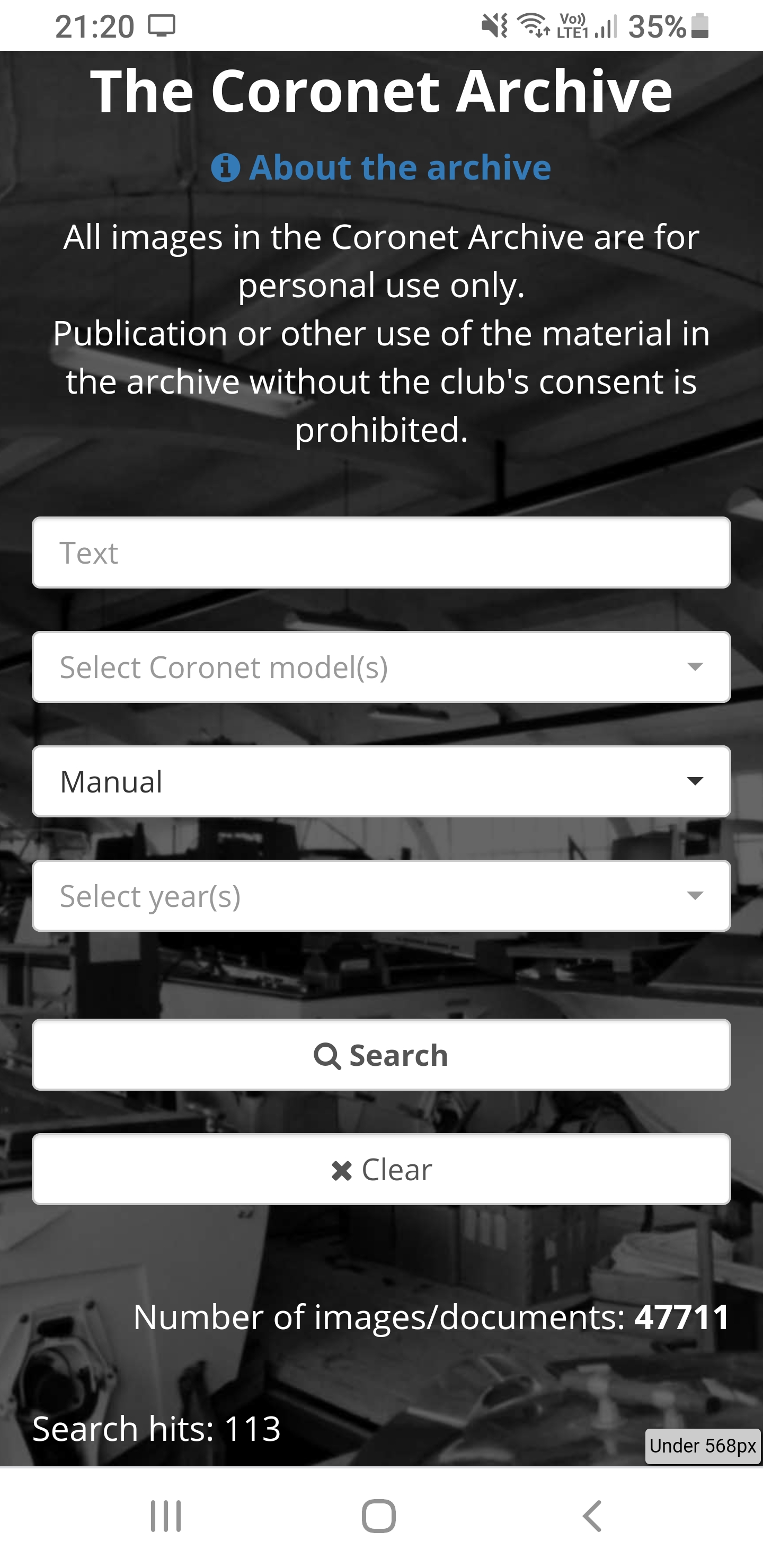Expand the Select year(s) dropdown
Viewport: 763px width, 1568px height.
point(381,896)
